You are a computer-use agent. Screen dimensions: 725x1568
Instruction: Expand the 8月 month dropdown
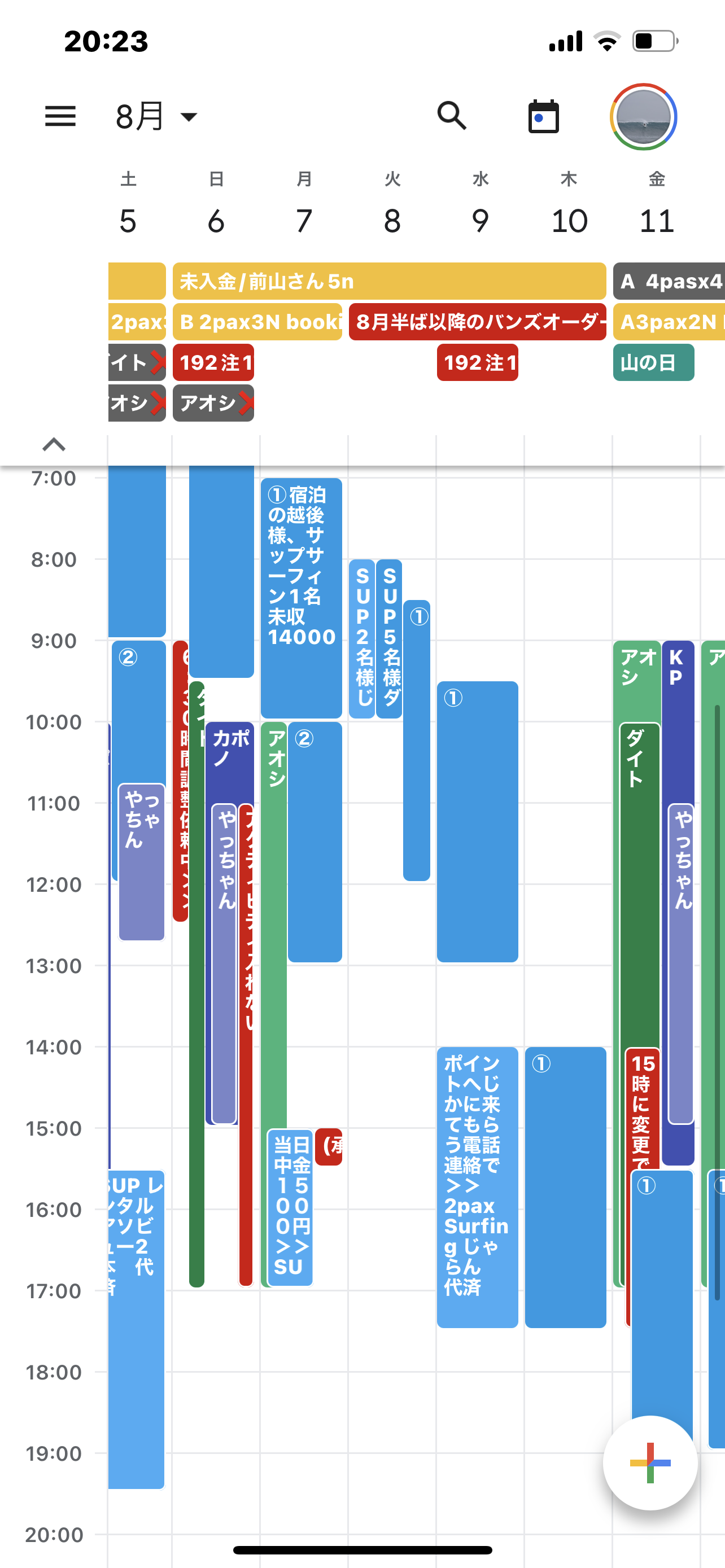tap(157, 116)
